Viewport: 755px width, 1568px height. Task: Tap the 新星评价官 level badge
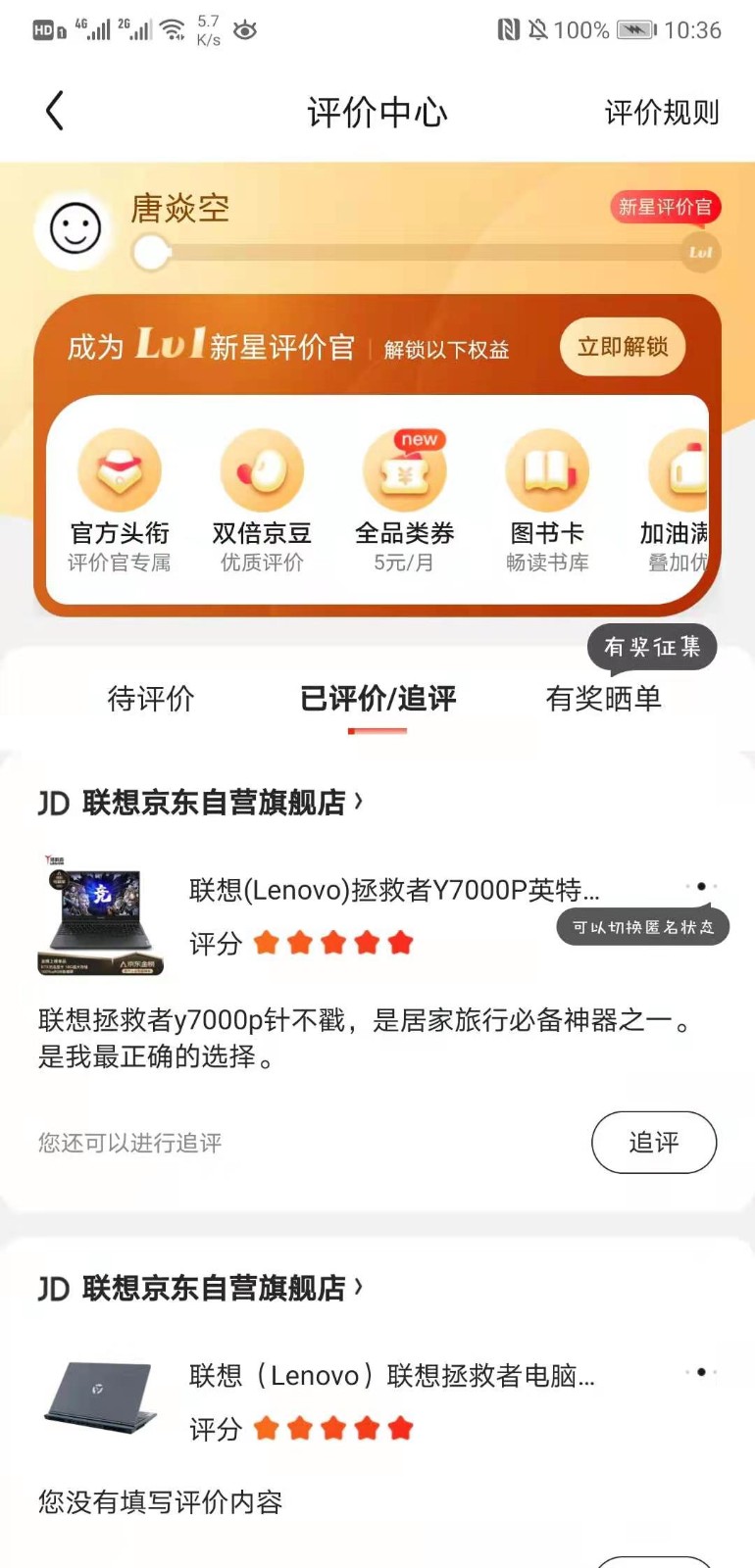tap(665, 207)
